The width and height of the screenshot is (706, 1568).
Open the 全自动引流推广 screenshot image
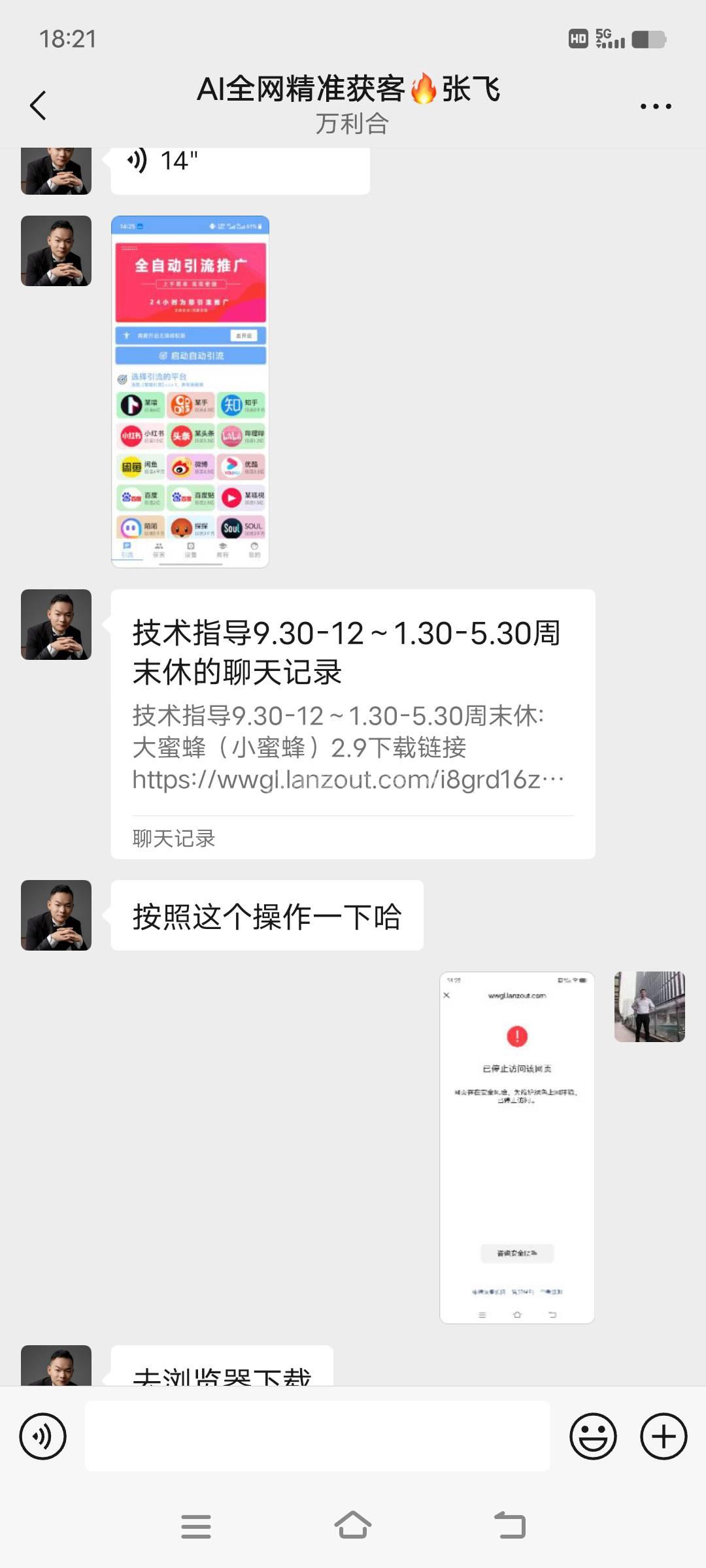pos(190,391)
